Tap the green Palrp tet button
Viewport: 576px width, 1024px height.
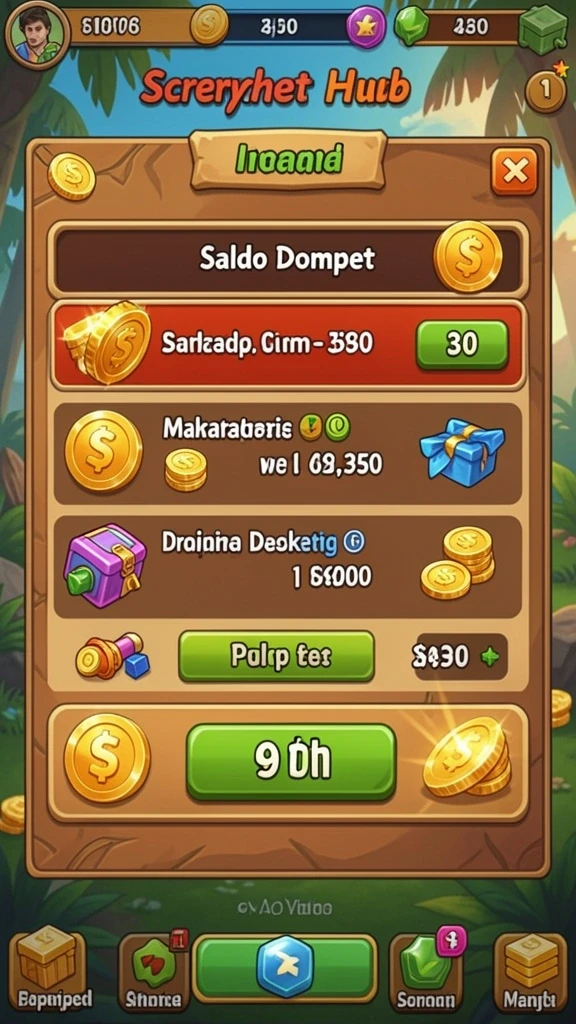pyautogui.click(x=276, y=656)
